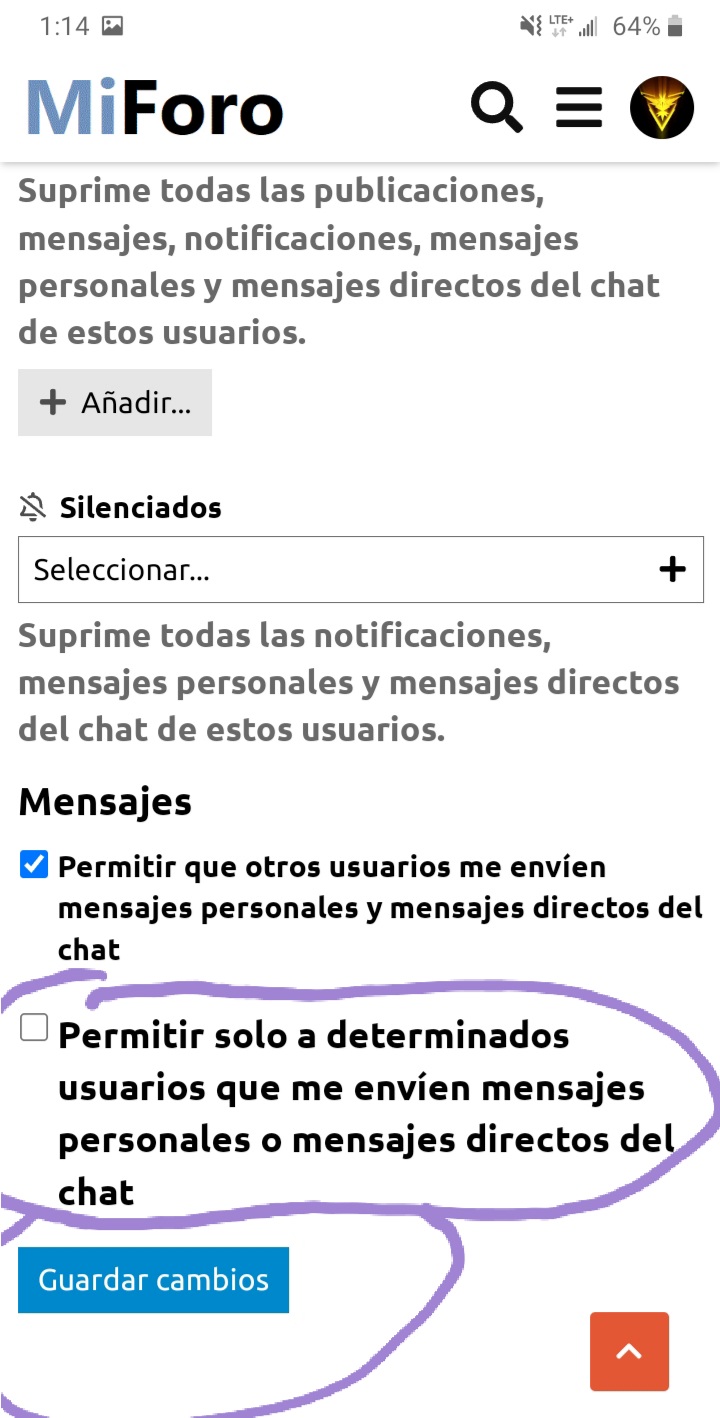This screenshot has height=1418, width=720.
Task: Enable allowing only certain users to message
Action: tap(34, 1027)
